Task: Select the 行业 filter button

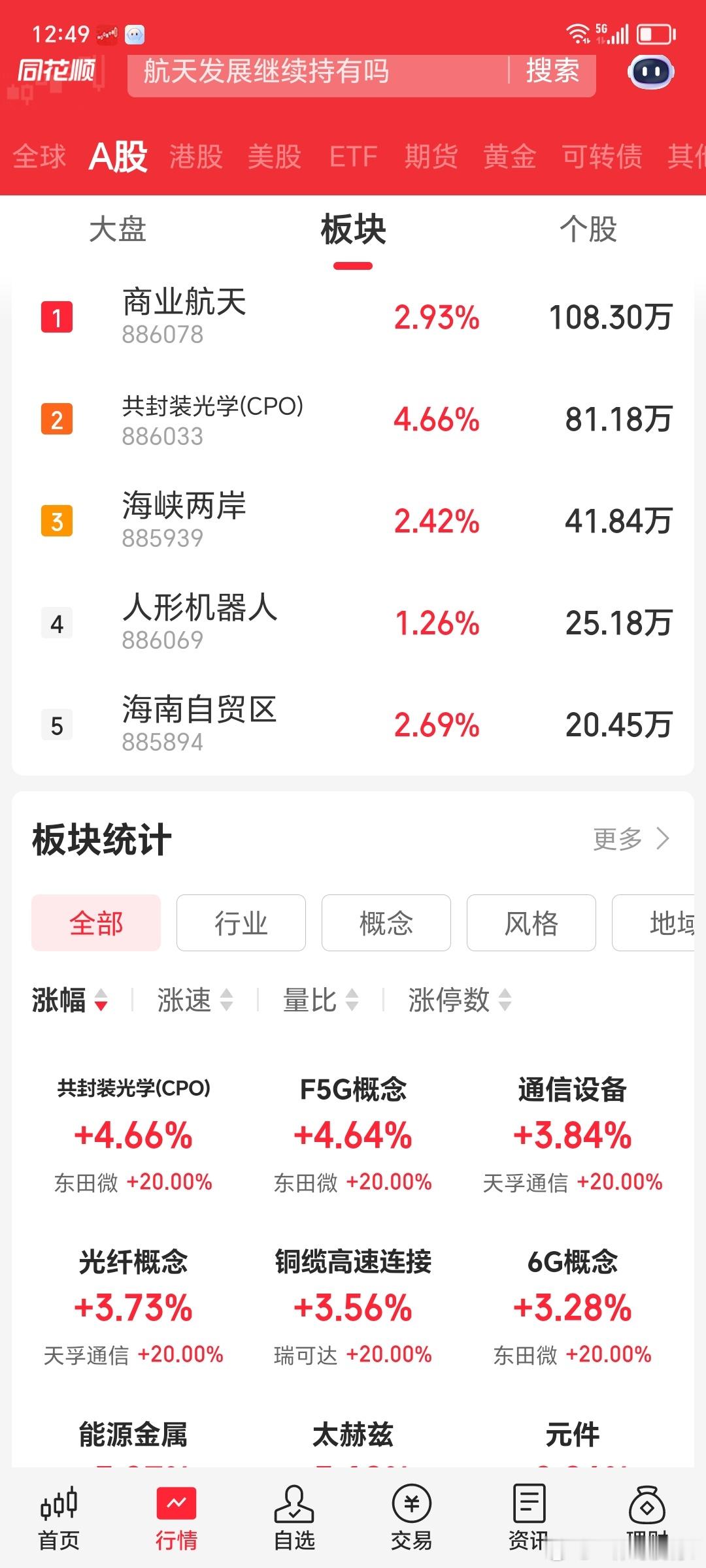Action: click(x=241, y=923)
